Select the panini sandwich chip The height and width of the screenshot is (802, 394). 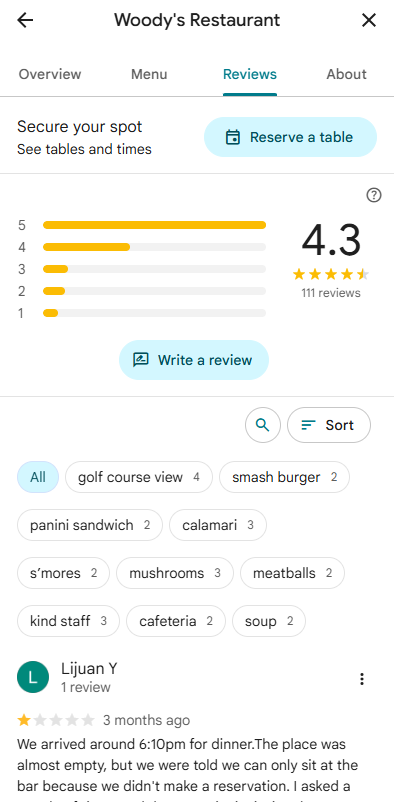pyautogui.click(x=90, y=525)
